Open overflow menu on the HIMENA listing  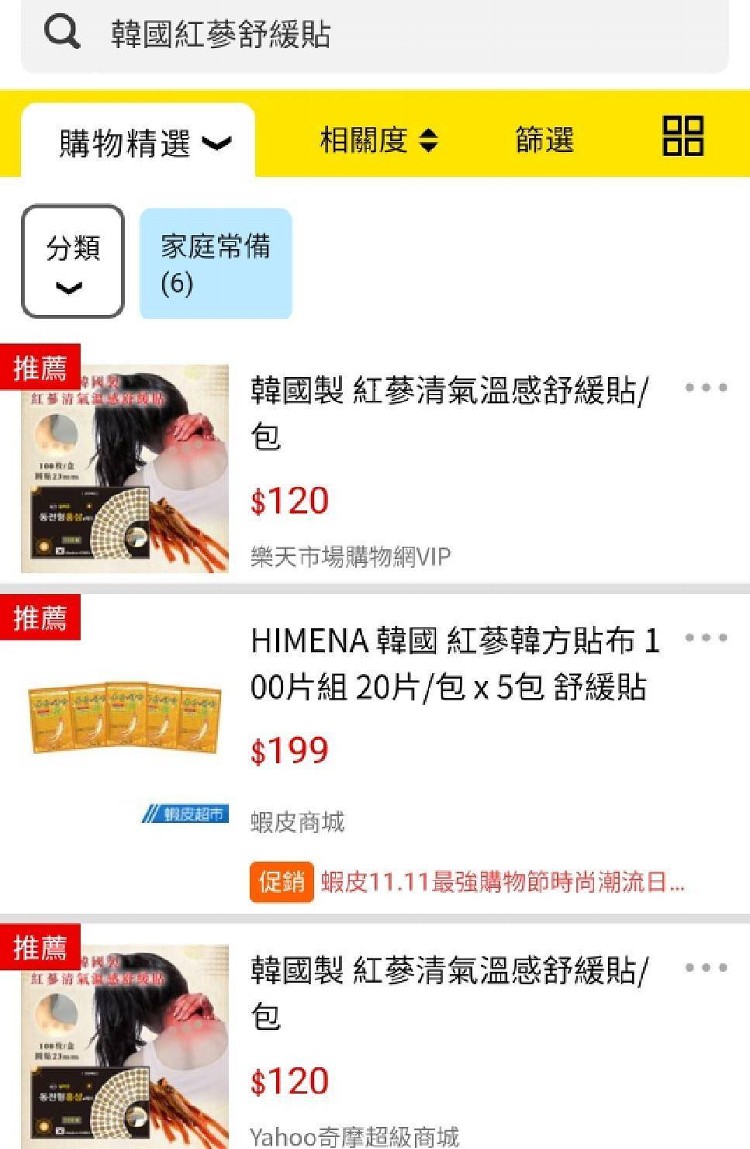click(x=706, y=638)
